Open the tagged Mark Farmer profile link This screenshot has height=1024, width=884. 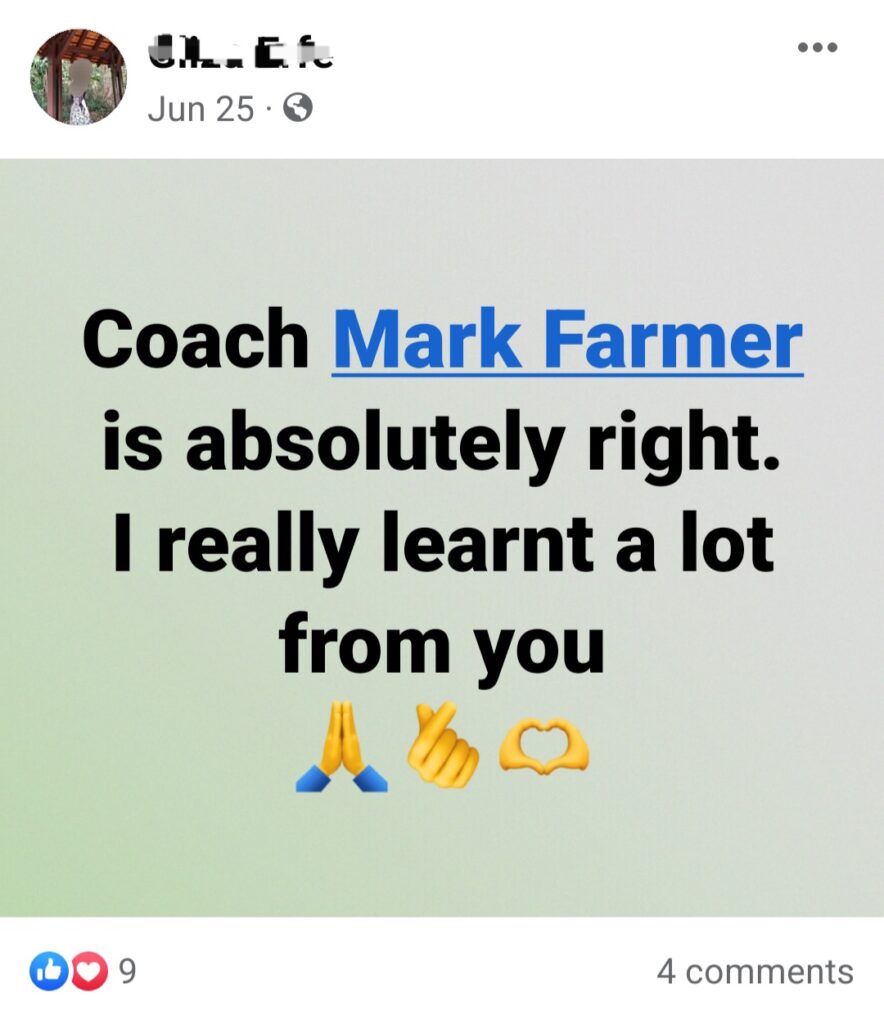pos(567,340)
